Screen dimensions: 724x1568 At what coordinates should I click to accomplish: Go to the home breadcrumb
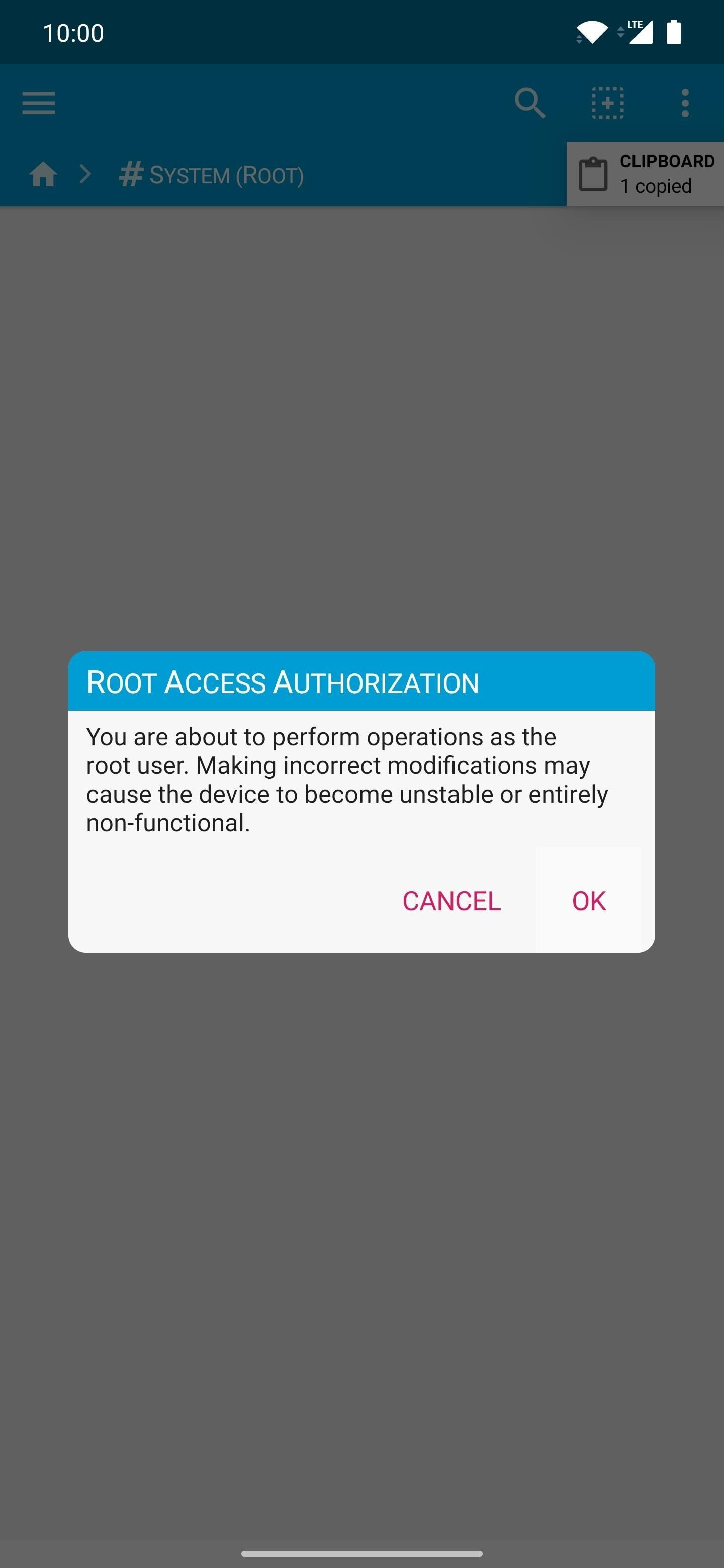pos(43,175)
